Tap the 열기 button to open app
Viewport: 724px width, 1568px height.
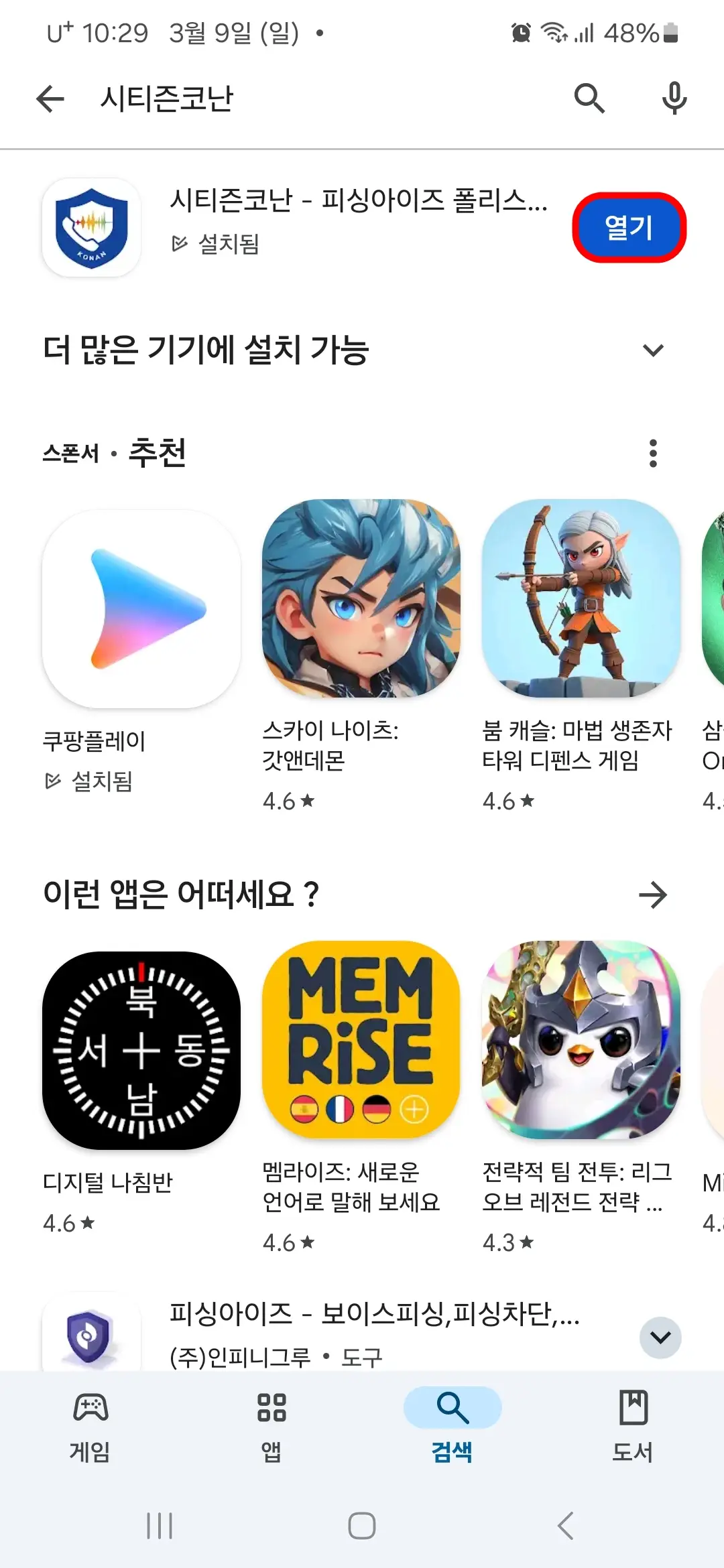pos(629,227)
